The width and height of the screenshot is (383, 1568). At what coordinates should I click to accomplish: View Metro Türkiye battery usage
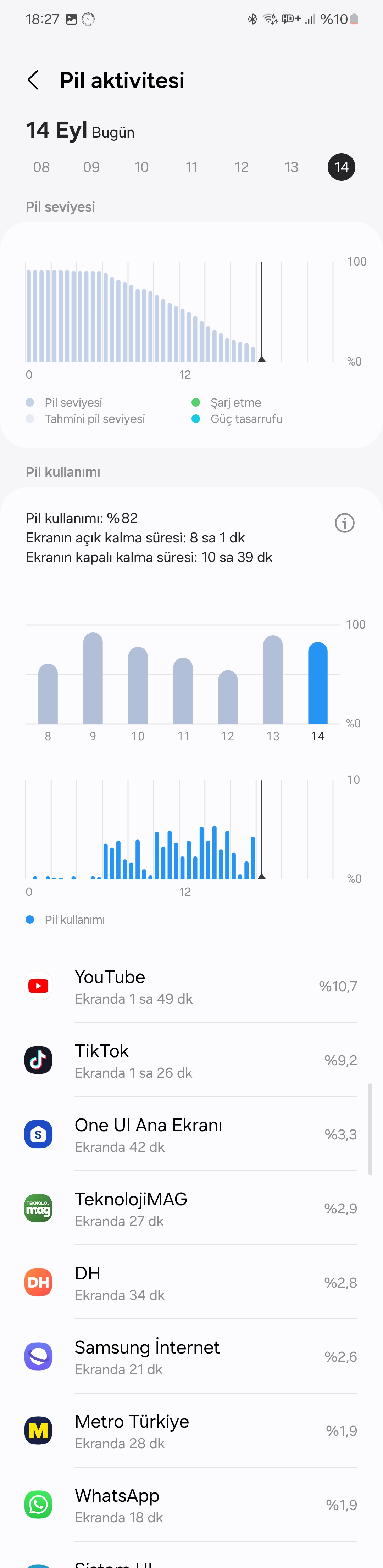click(x=191, y=1431)
